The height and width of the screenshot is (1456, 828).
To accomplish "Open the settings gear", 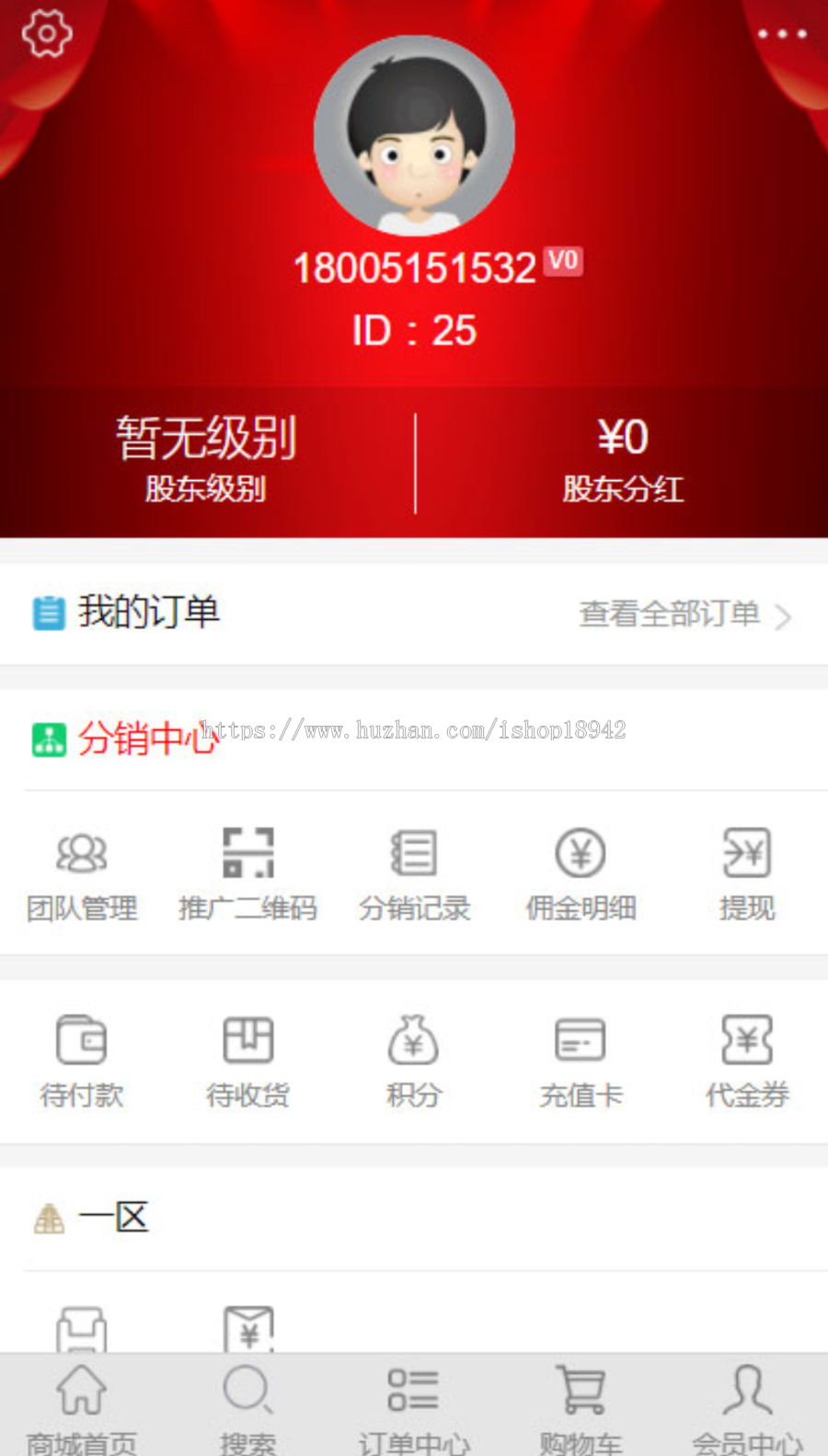I will pos(46,33).
